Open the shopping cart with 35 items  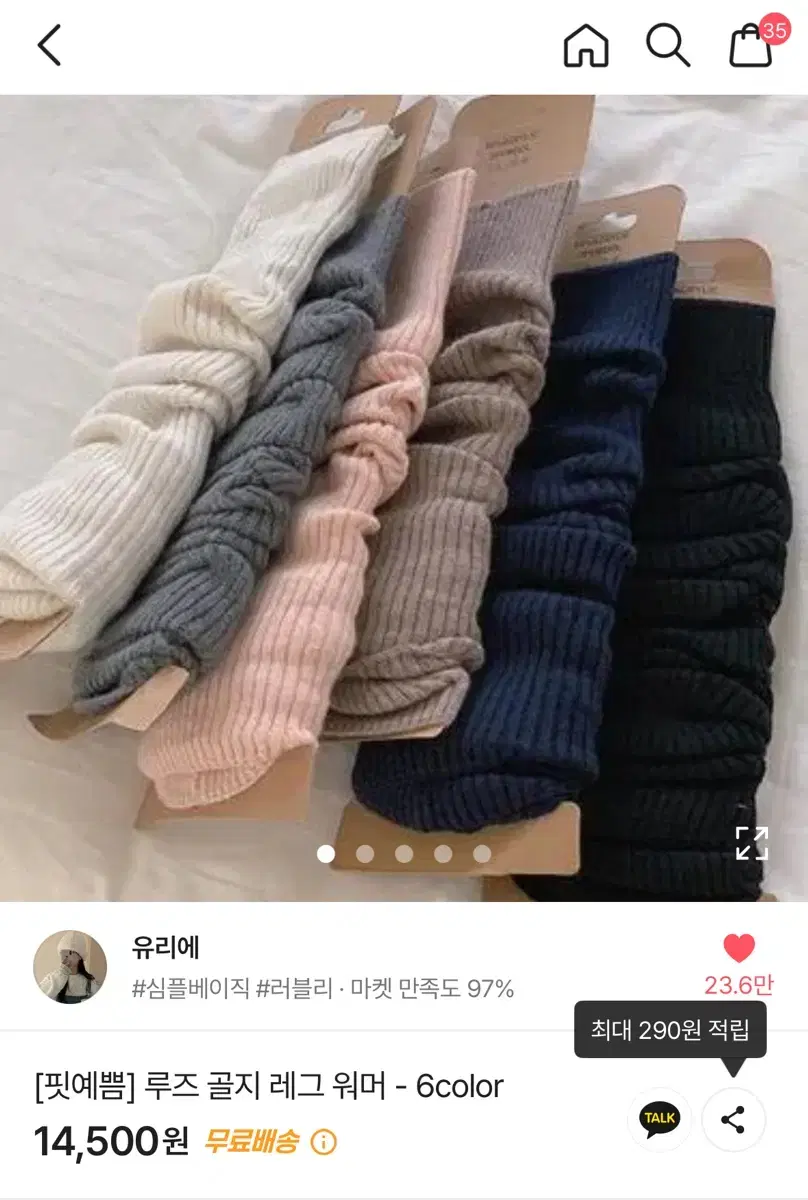(745, 45)
